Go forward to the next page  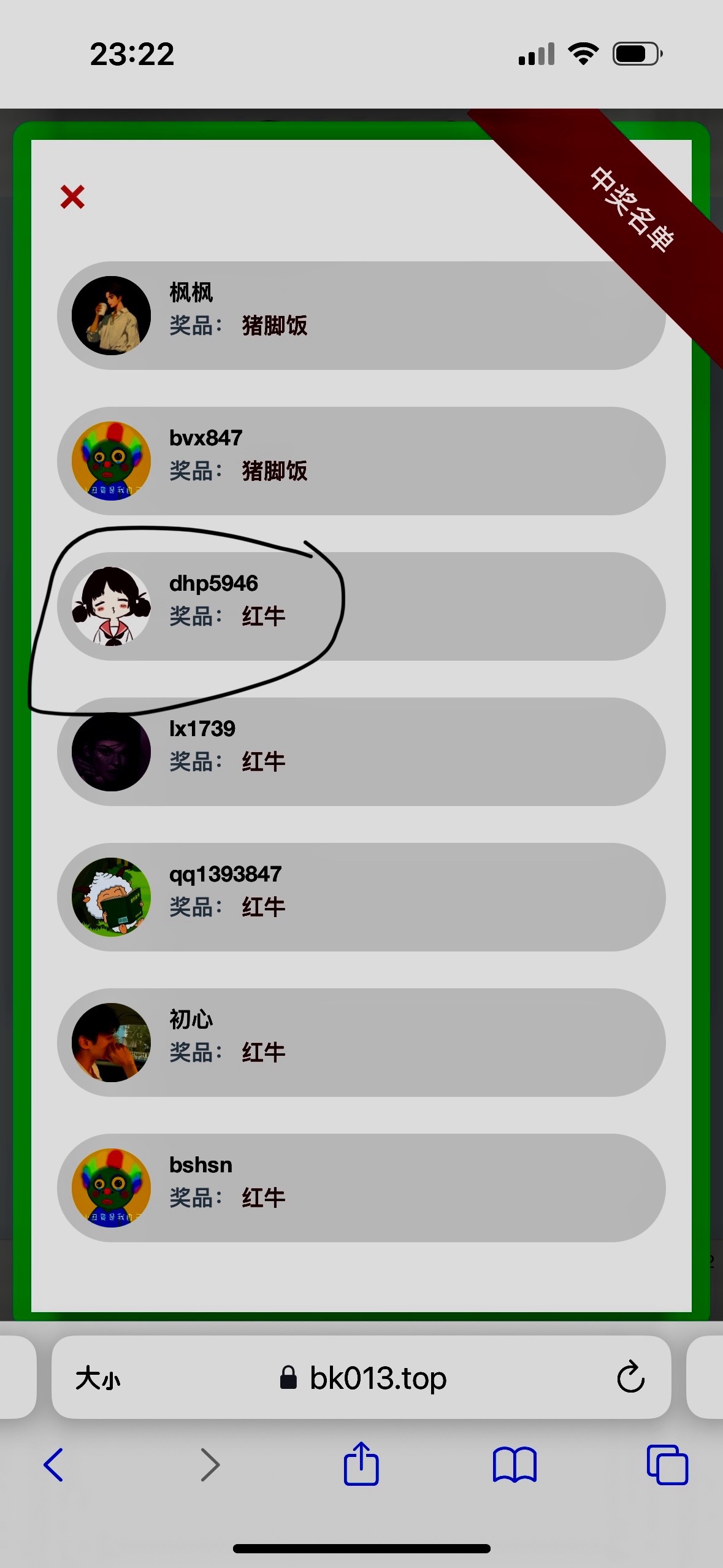pyautogui.click(x=209, y=1465)
